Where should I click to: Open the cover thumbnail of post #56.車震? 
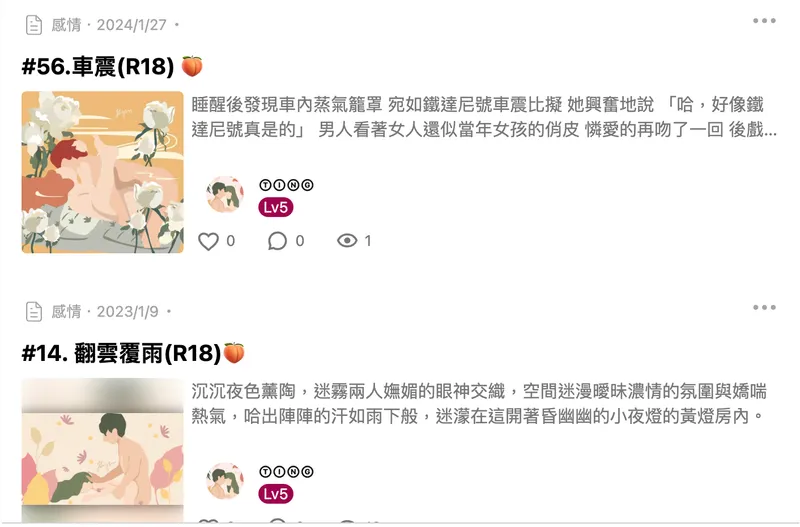point(103,172)
